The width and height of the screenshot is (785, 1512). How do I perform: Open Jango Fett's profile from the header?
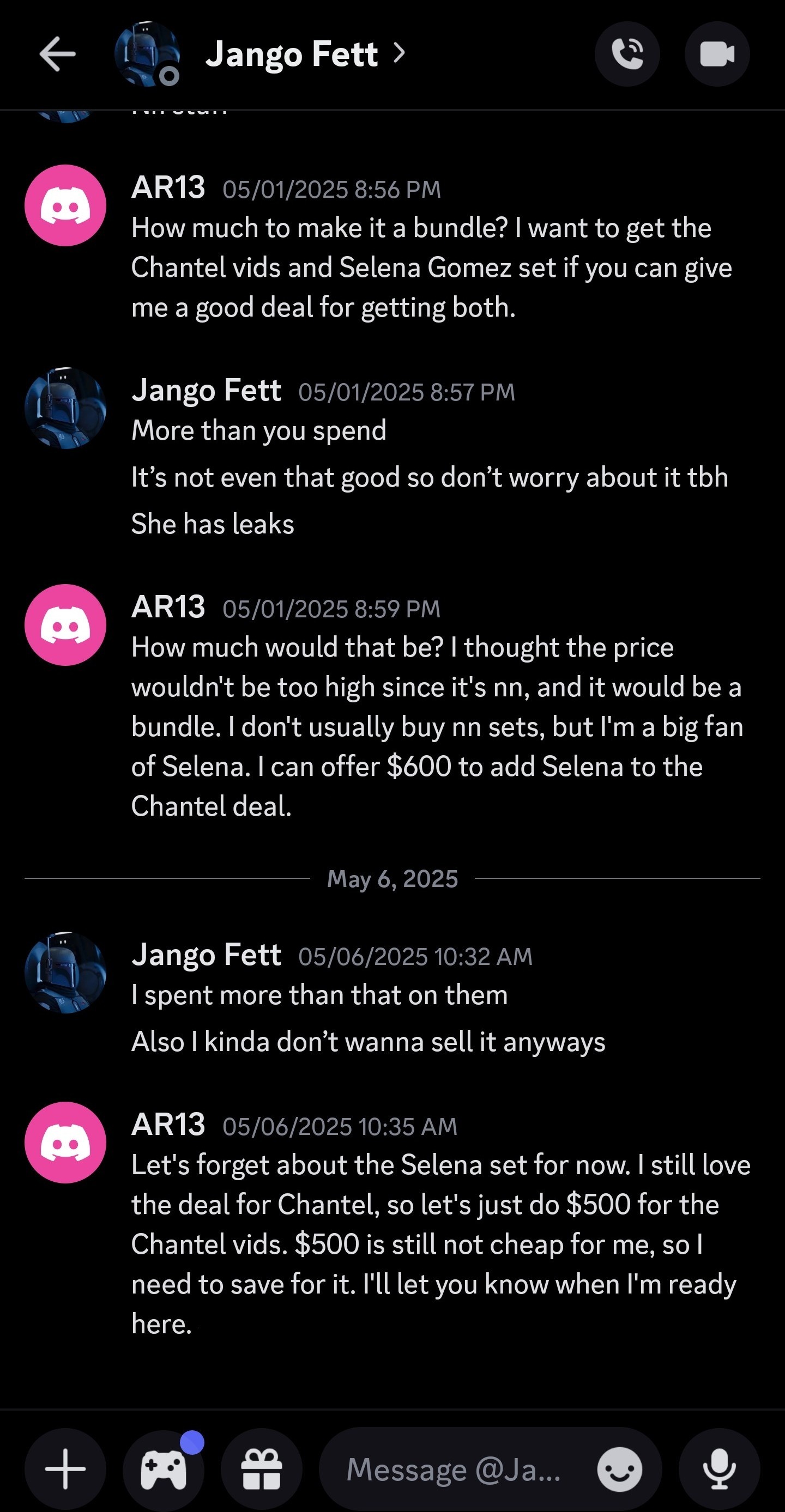click(305, 54)
